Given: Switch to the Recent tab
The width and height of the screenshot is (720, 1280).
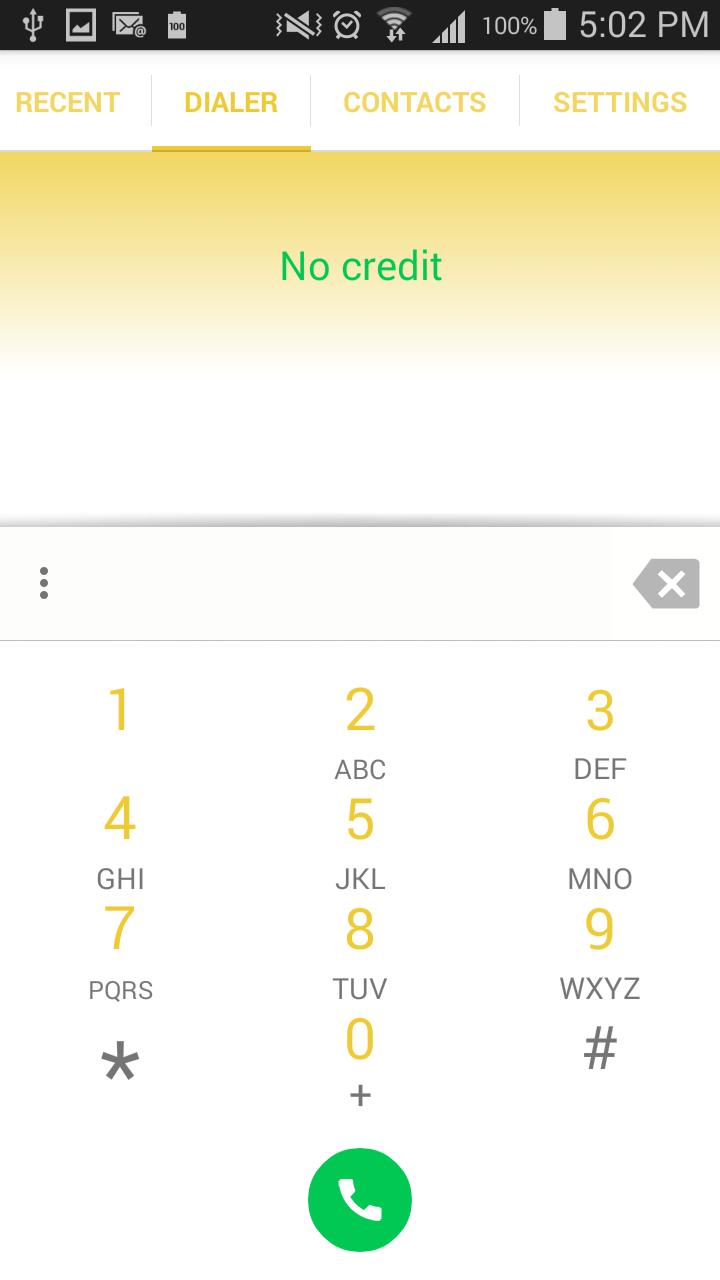Looking at the screenshot, I should [68, 102].
